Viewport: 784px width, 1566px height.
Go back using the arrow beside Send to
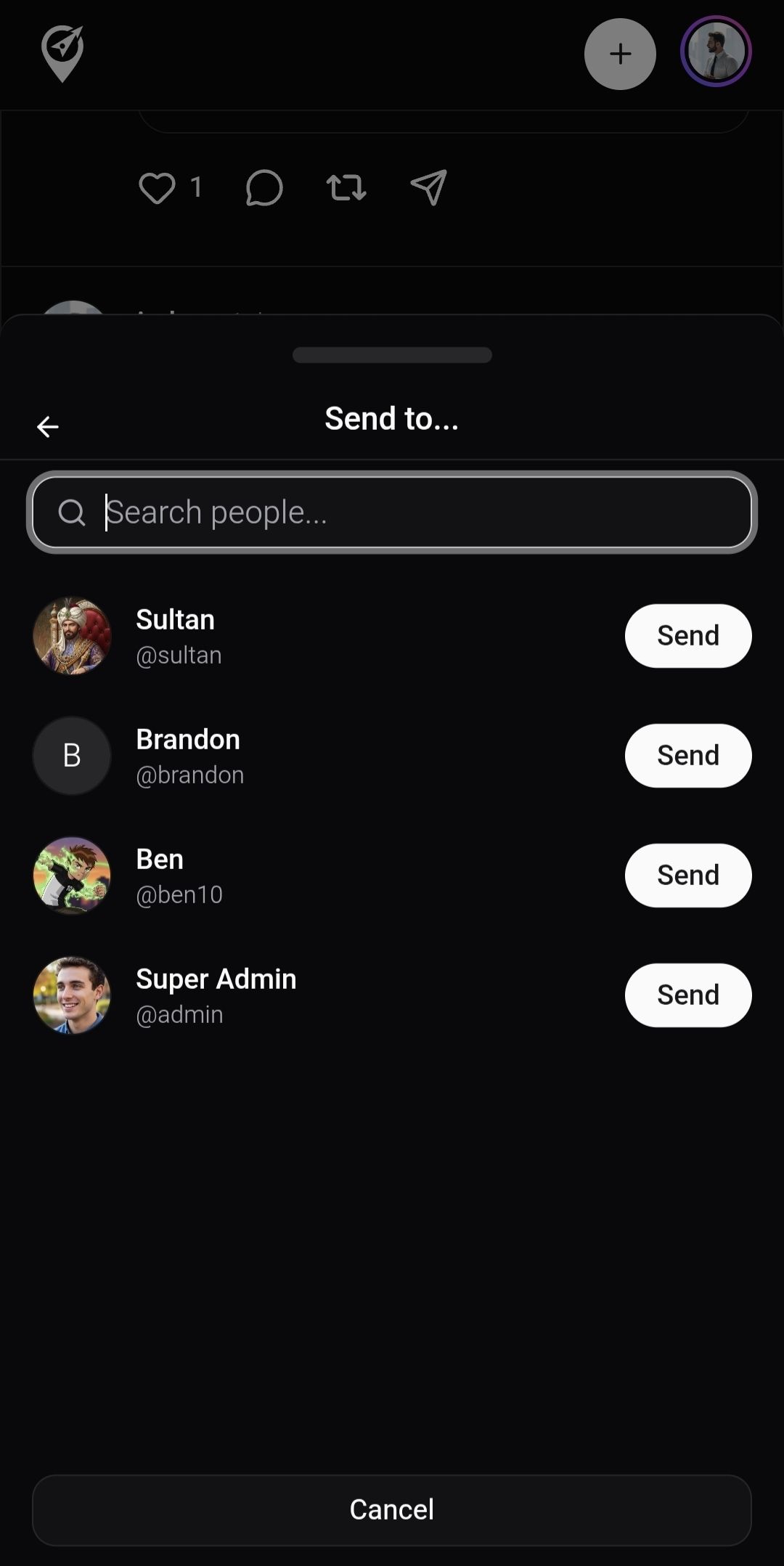coord(48,427)
